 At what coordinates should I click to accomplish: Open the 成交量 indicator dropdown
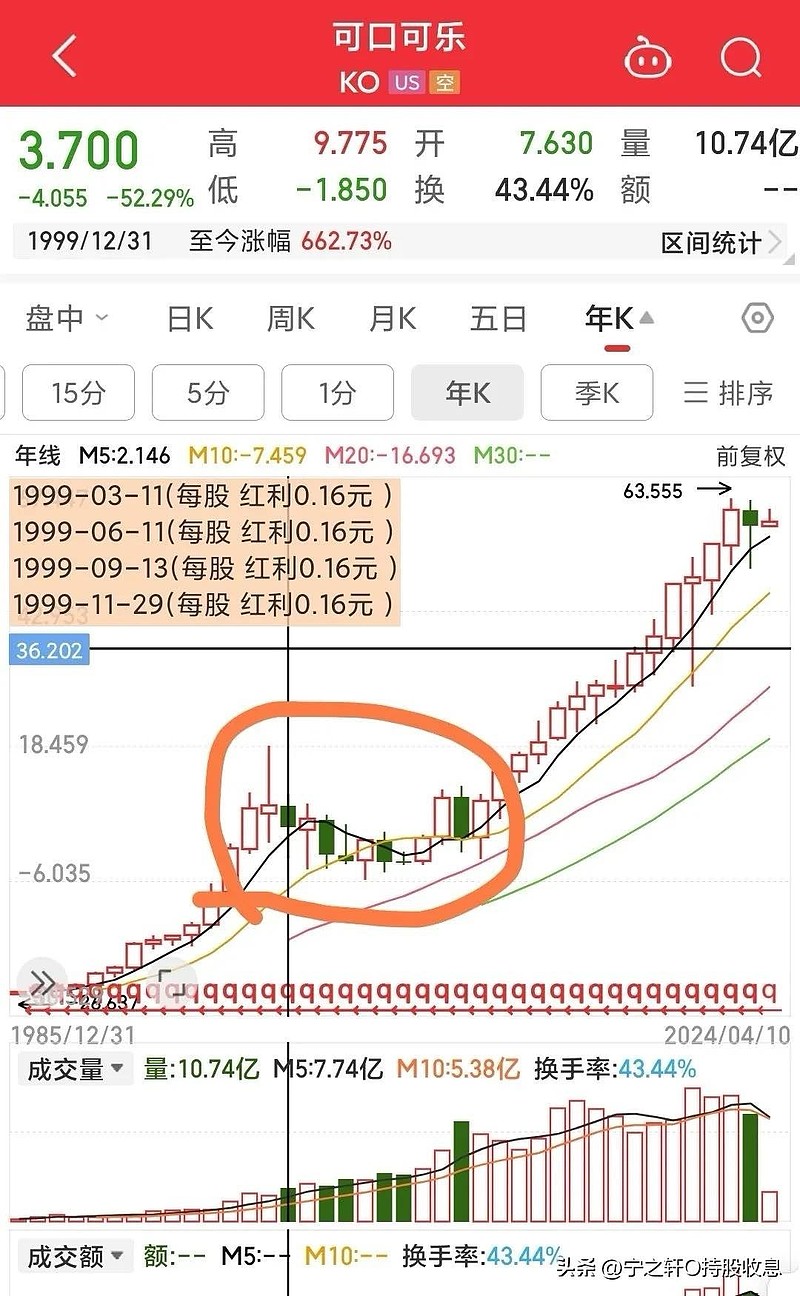[76, 1069]
